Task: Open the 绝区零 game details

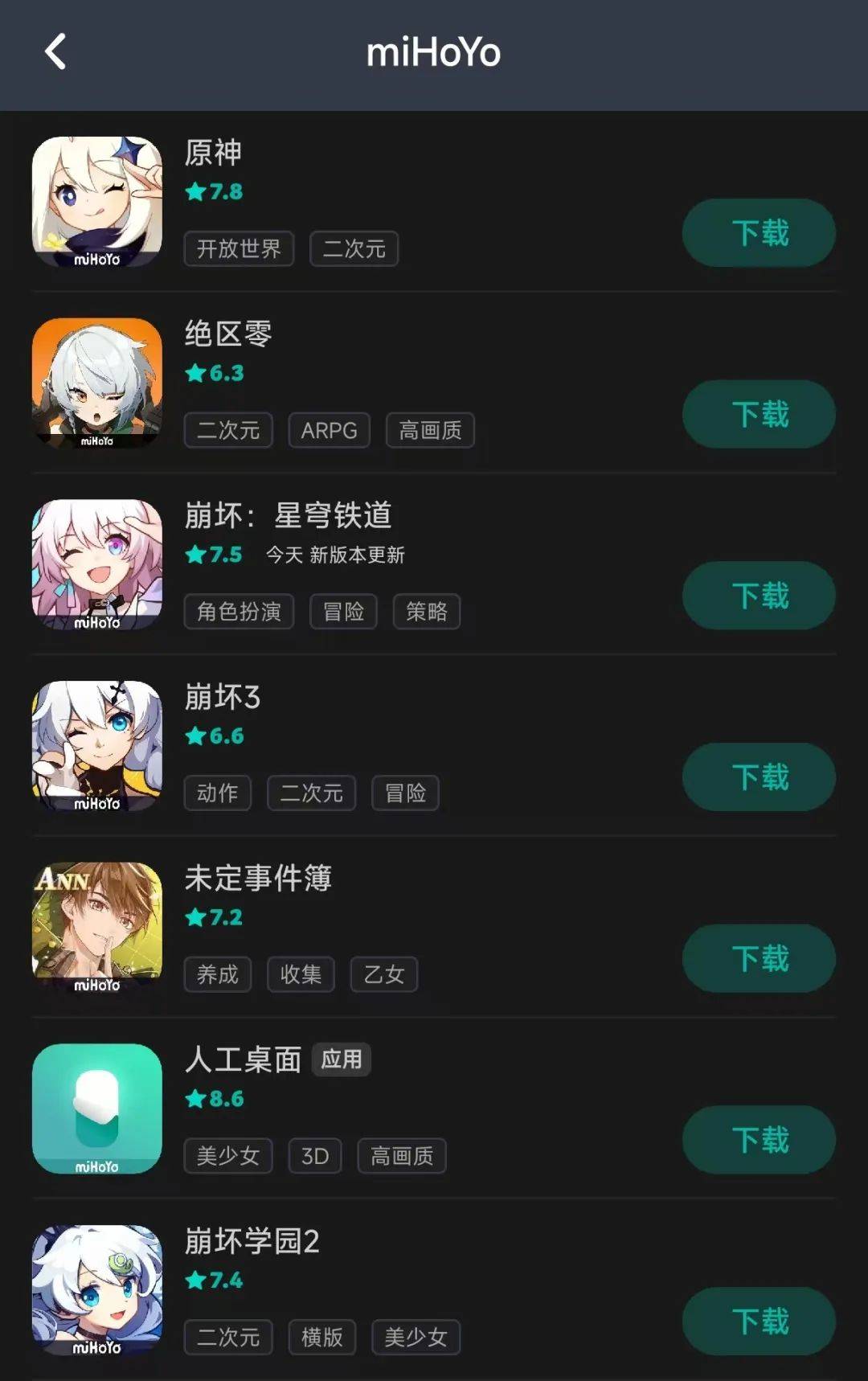Action: (228, 334)
